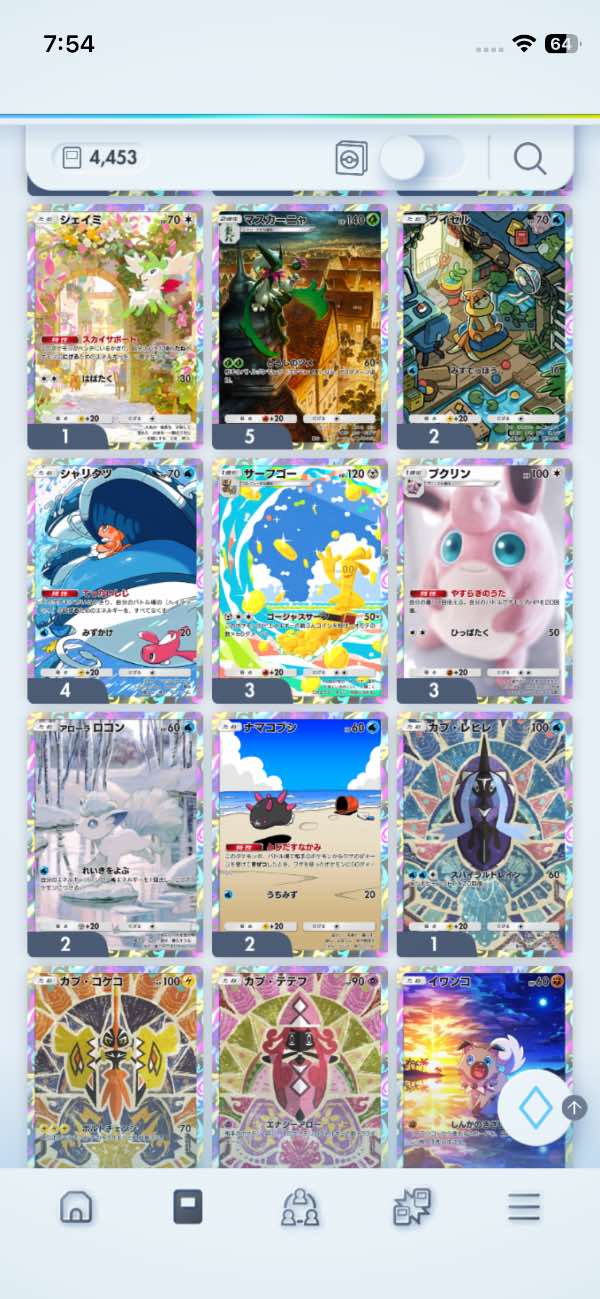600x1299 pixels.
Task: Toggle the card view switch
Action: pyautogui.click(x=423, y=157)
